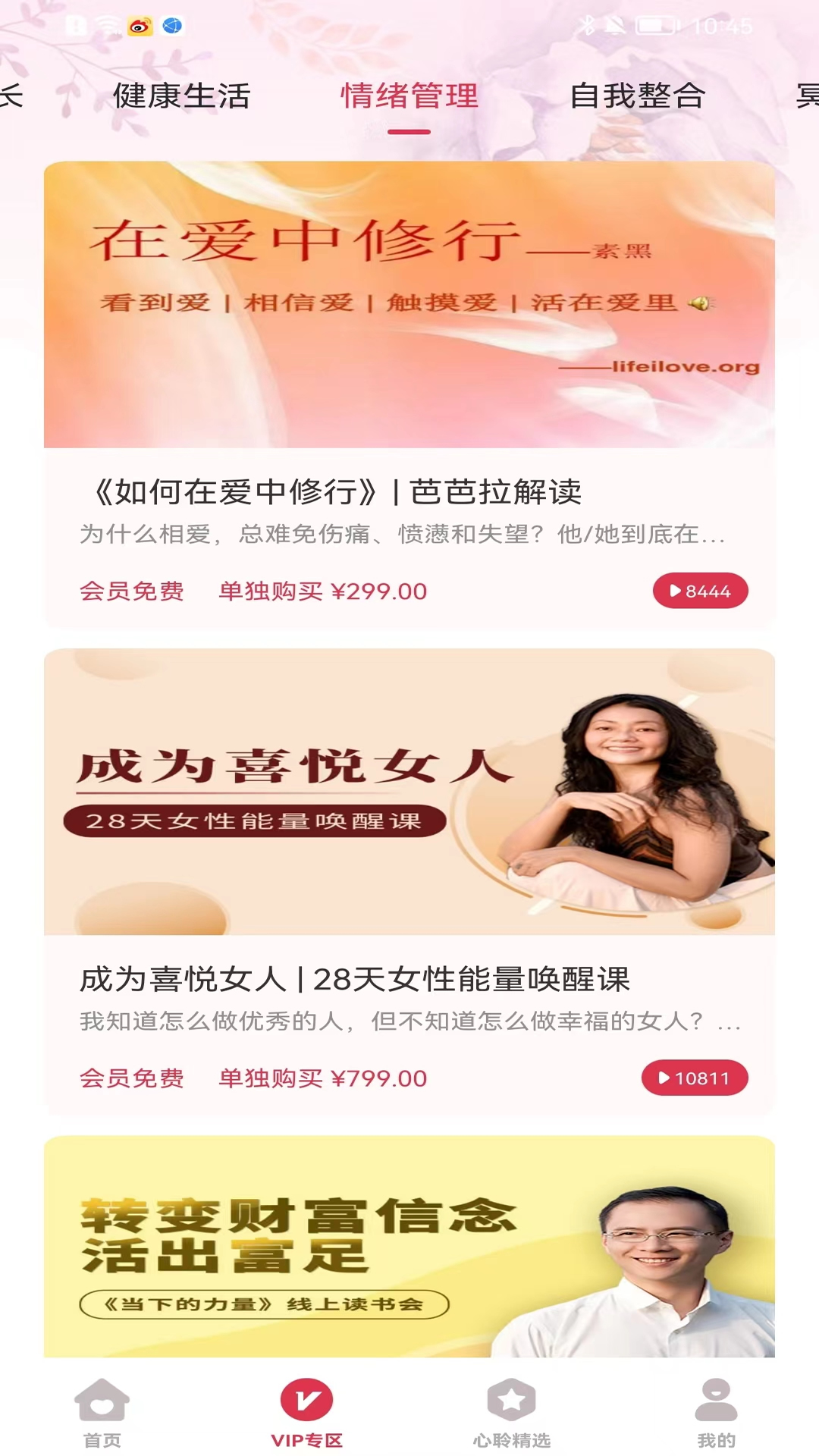Tap the 10811 play count button
This screenshot has height=1456, width=819.
(694, 1078)
